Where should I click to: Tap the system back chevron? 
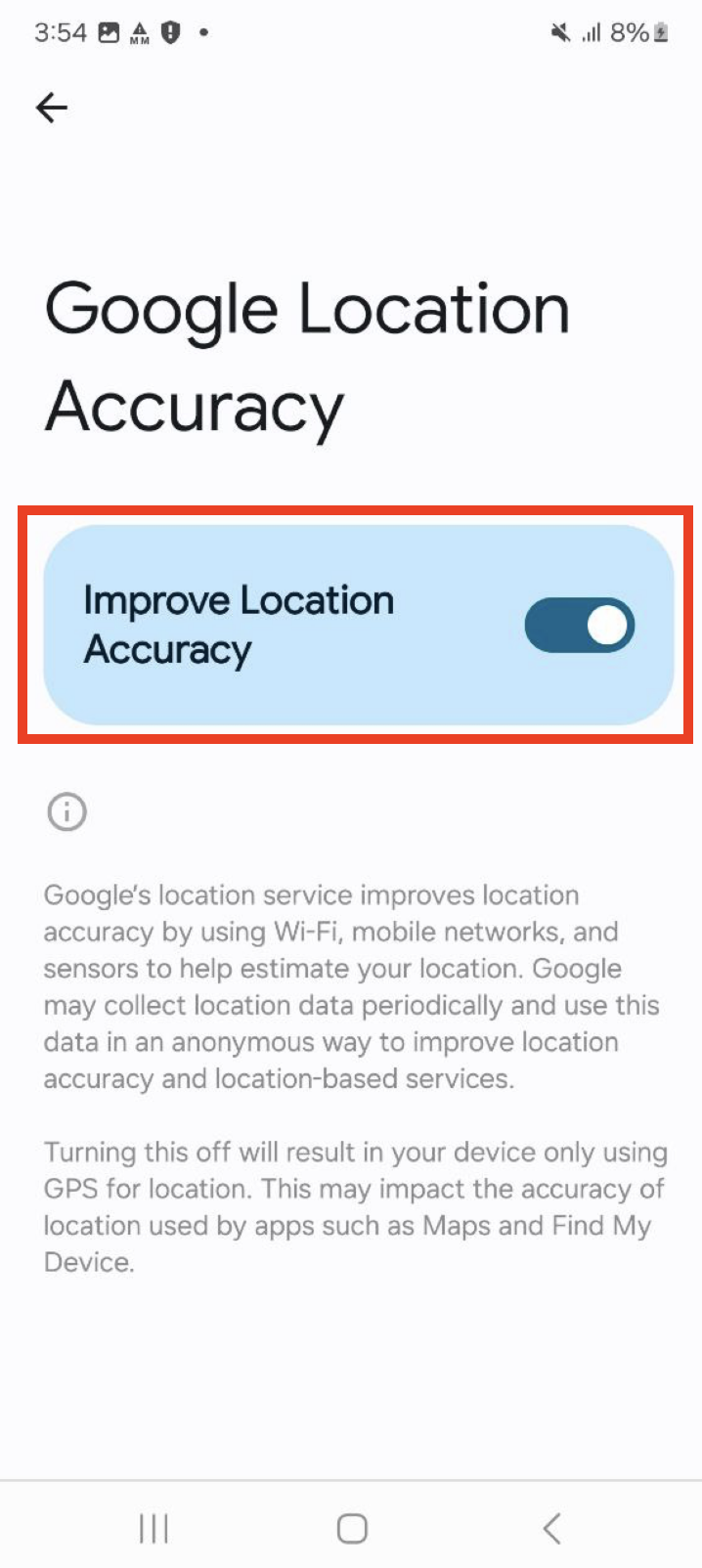tap(551, 1528)
